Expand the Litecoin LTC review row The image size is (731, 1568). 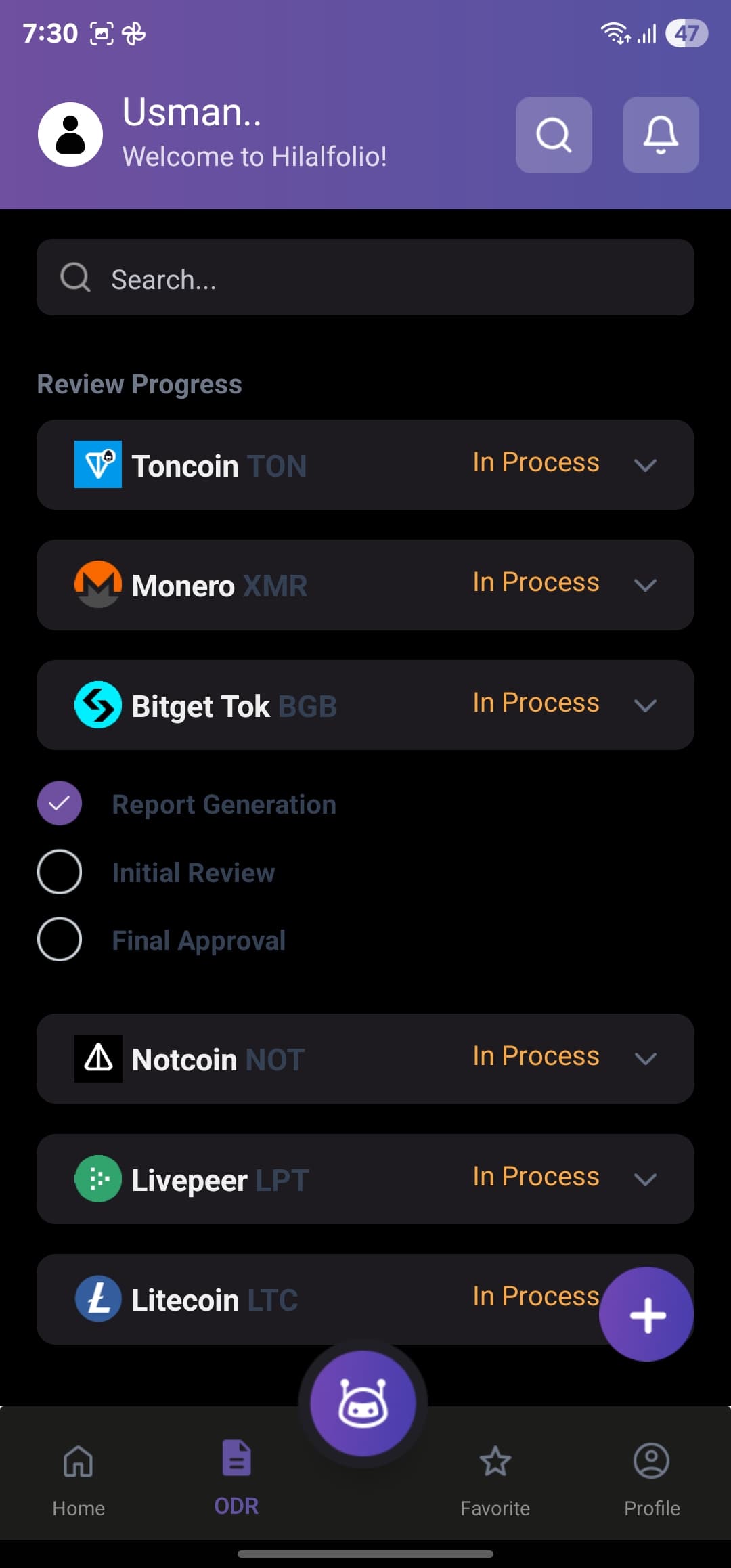click(318, 1299)
